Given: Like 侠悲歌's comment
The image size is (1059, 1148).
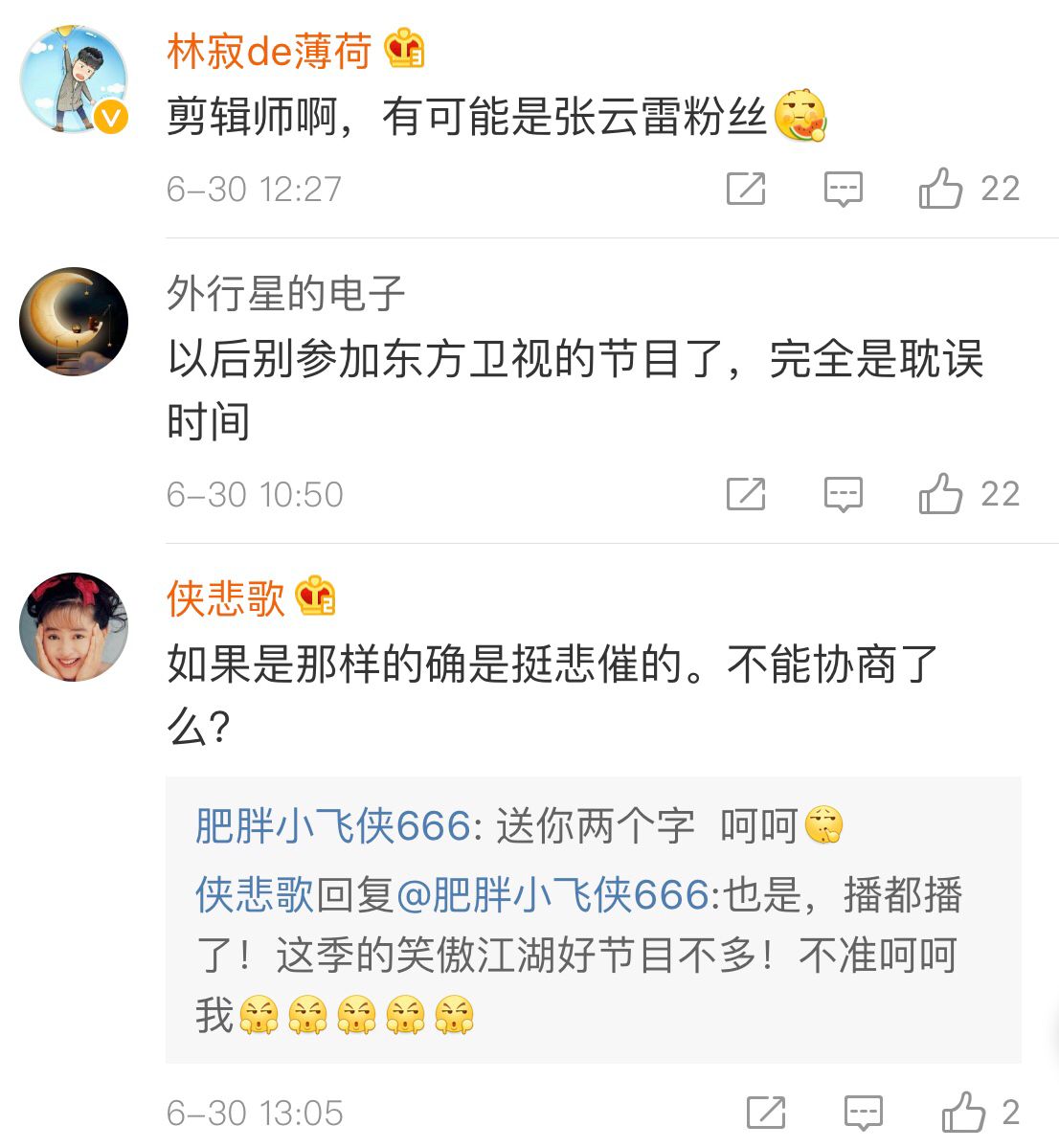Looking at the screenshot, I should (963, 1113).
